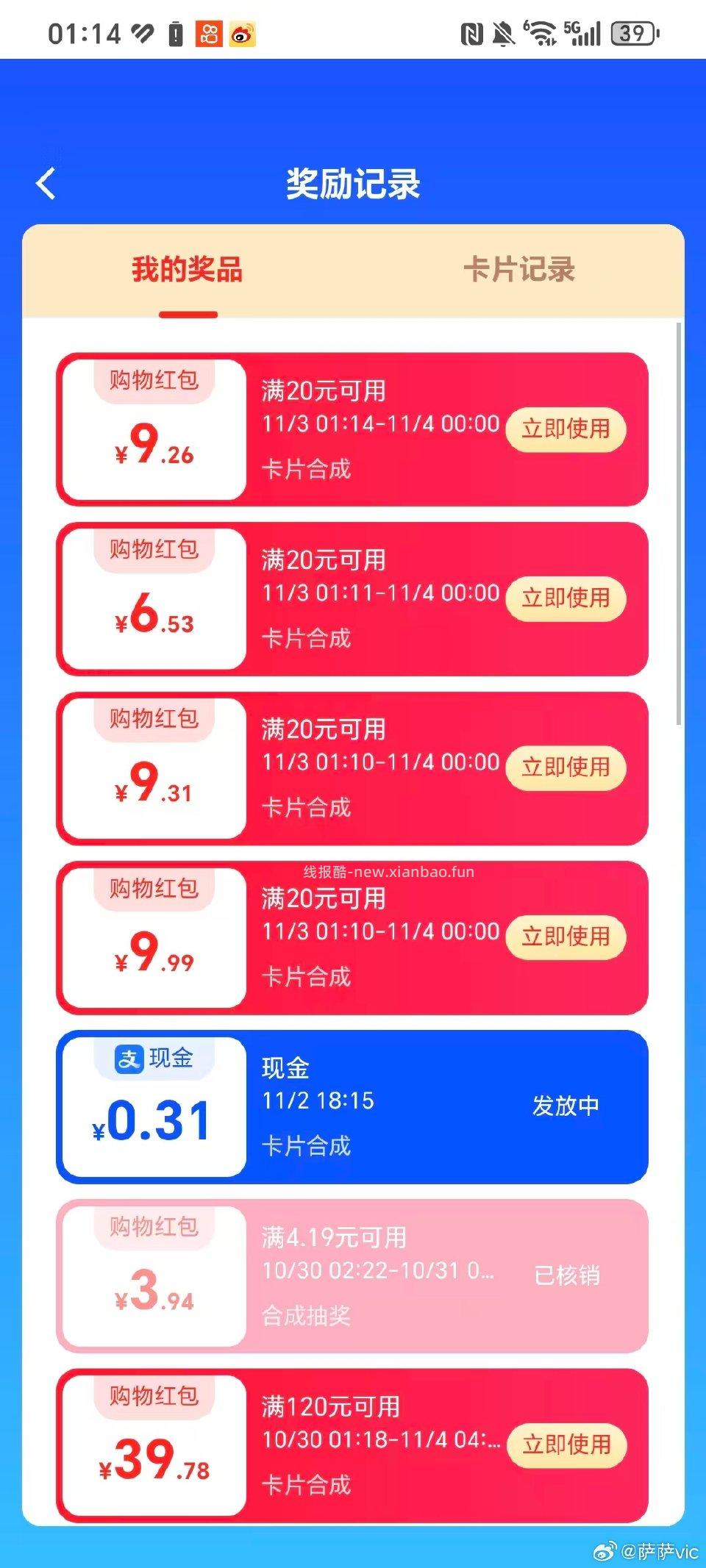Tap 立即使用 on the ¥6.53 red packet
The image size is (706, 1568).
(567, 598)
